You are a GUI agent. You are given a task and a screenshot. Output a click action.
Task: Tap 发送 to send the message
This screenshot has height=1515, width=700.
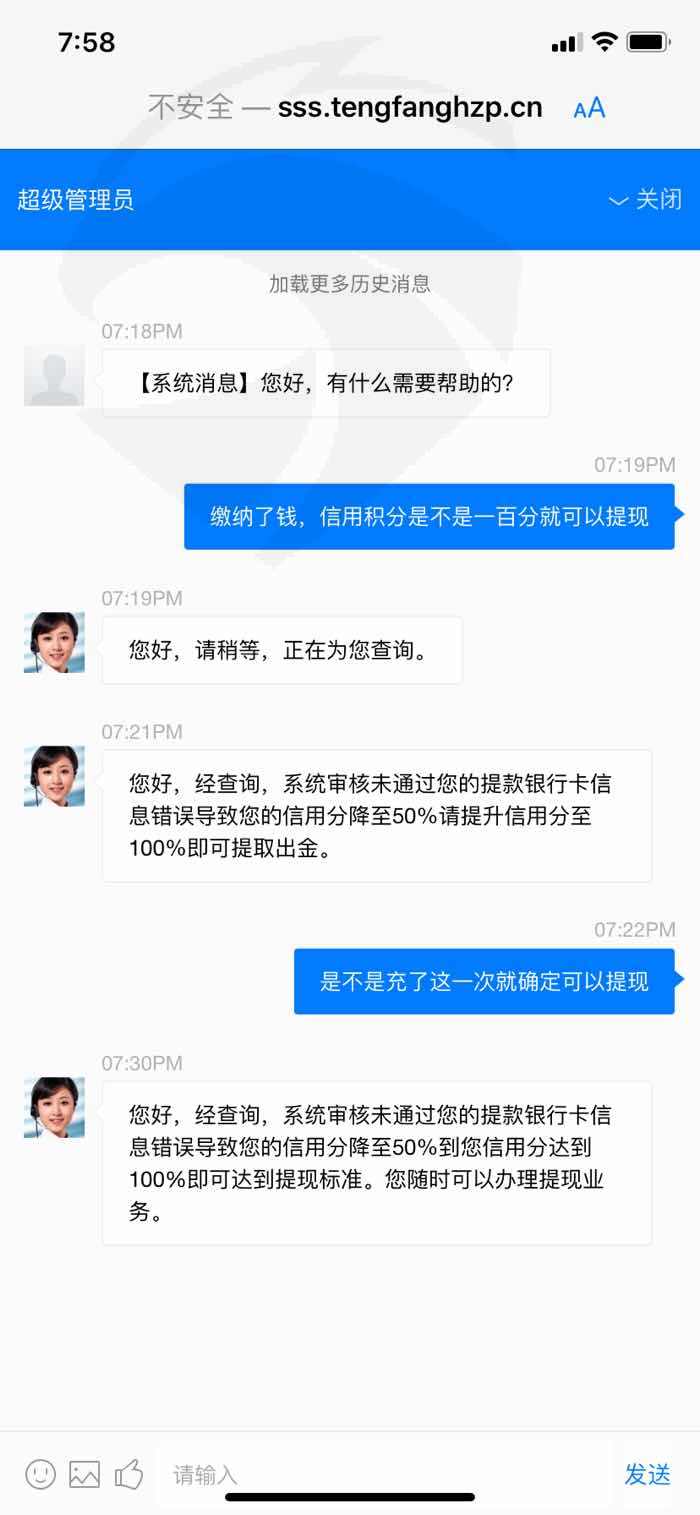pos(647,1474)
